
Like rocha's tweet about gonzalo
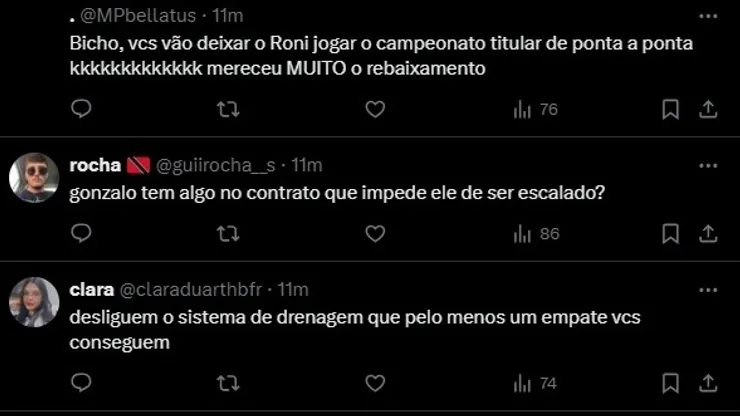click(x=375, y=234)
